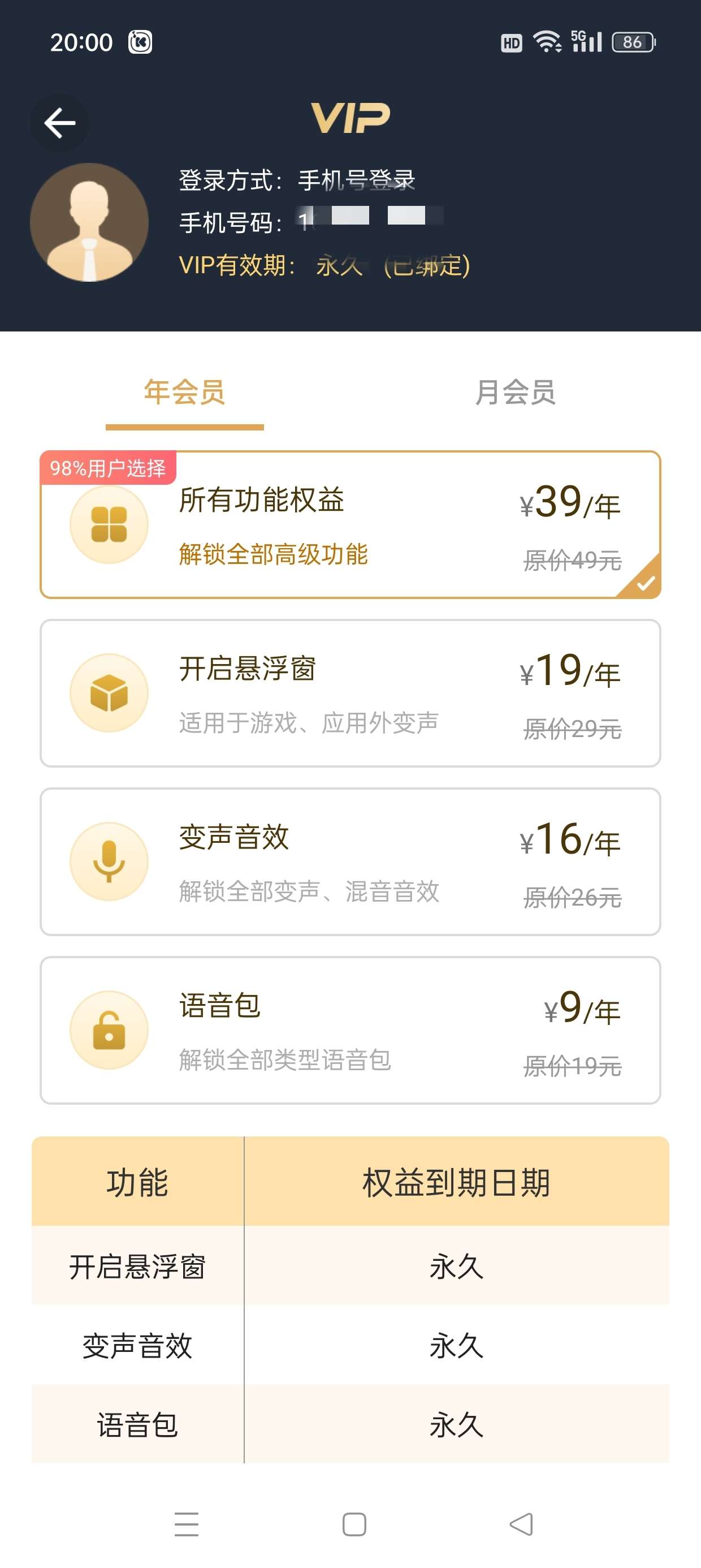Select the 年会员 tab

pyautogui.click(x=184, y=393)
